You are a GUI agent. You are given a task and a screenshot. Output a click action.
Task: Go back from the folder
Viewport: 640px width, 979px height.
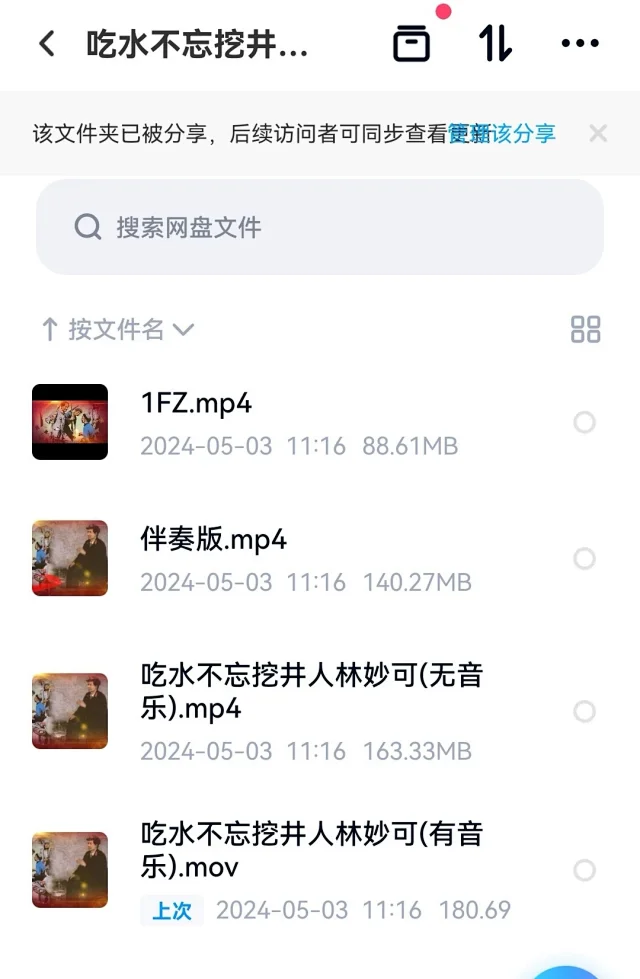click(x=46, y=44)
